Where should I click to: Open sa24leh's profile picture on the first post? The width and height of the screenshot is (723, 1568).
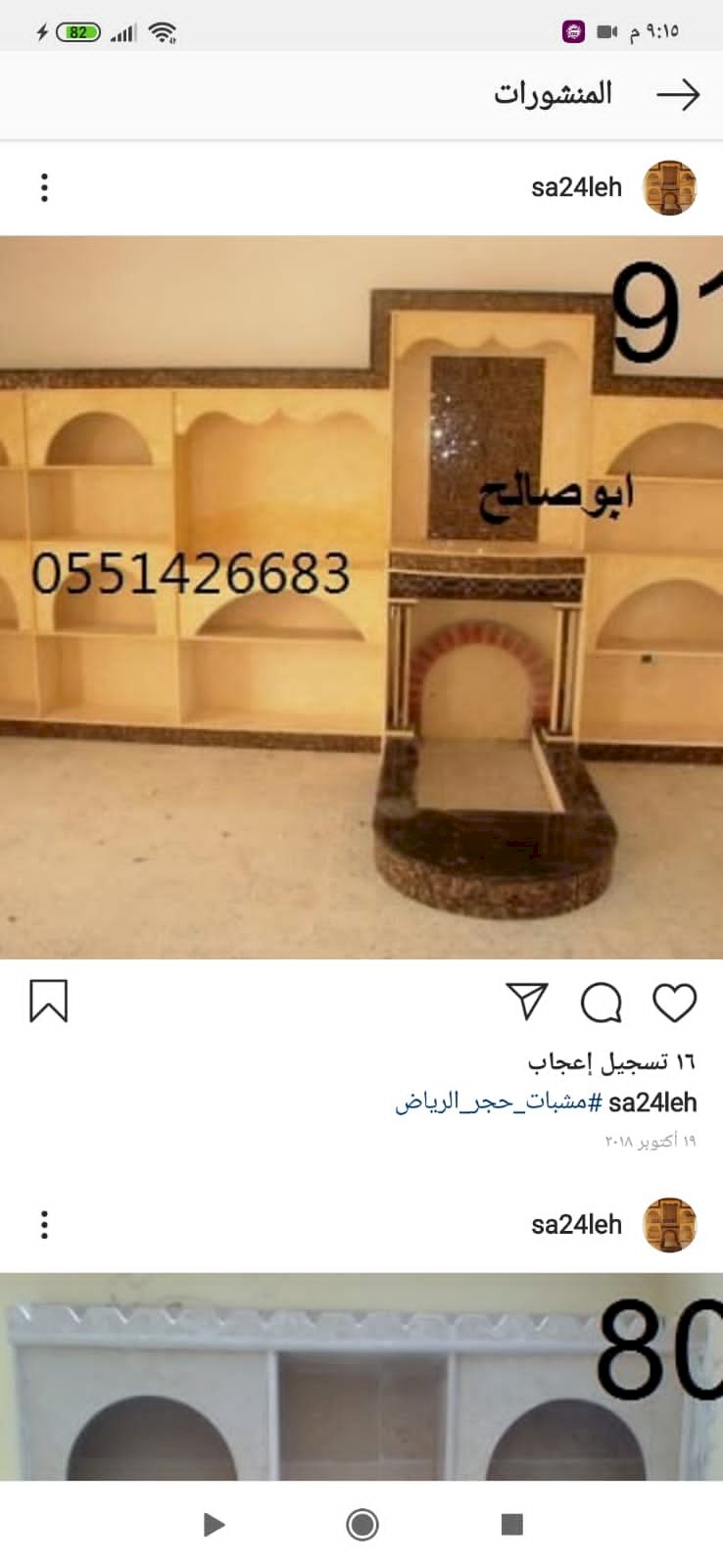[x=669, y=187]
